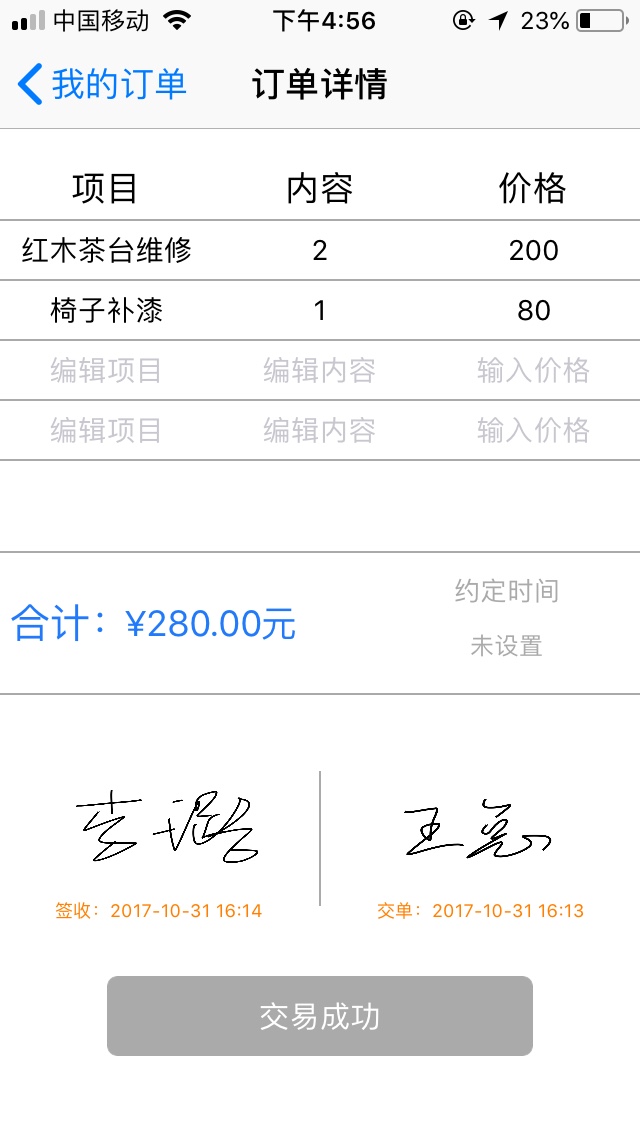Viewport: 640px width, 1136px height.
Task: Go back to 我的订单
Action: coord(102,84)
